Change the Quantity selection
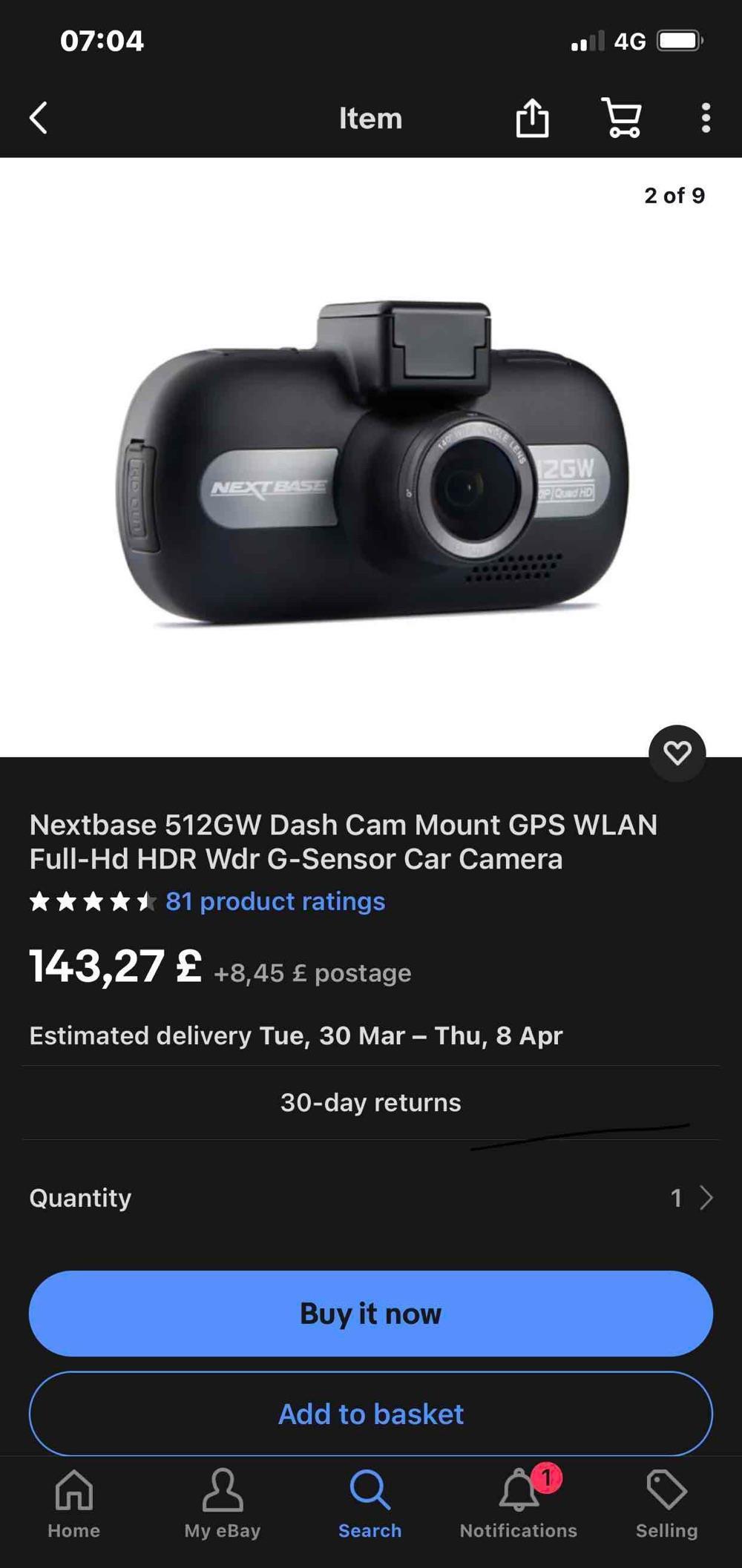 click(690, 1198)
